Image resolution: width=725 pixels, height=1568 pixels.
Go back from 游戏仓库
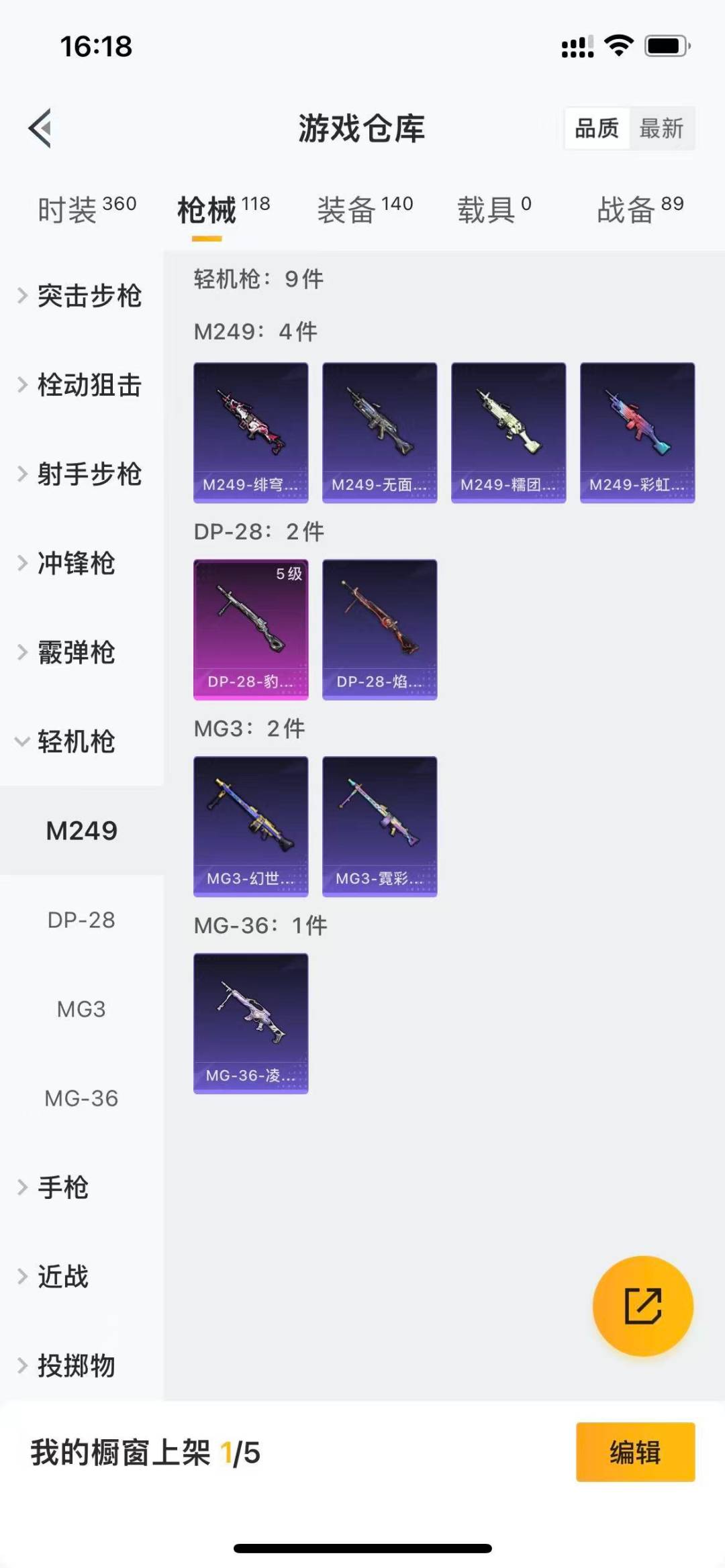(x=40, y=128)
